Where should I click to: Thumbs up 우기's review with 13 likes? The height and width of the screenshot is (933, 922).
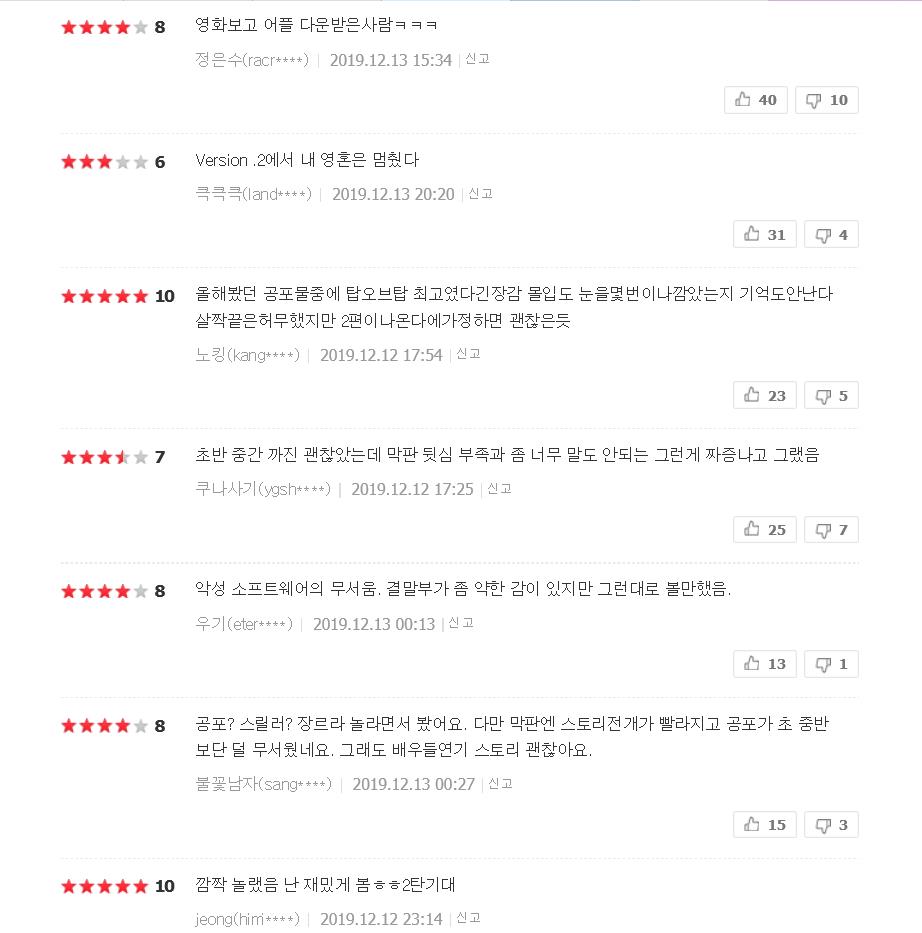764,664
